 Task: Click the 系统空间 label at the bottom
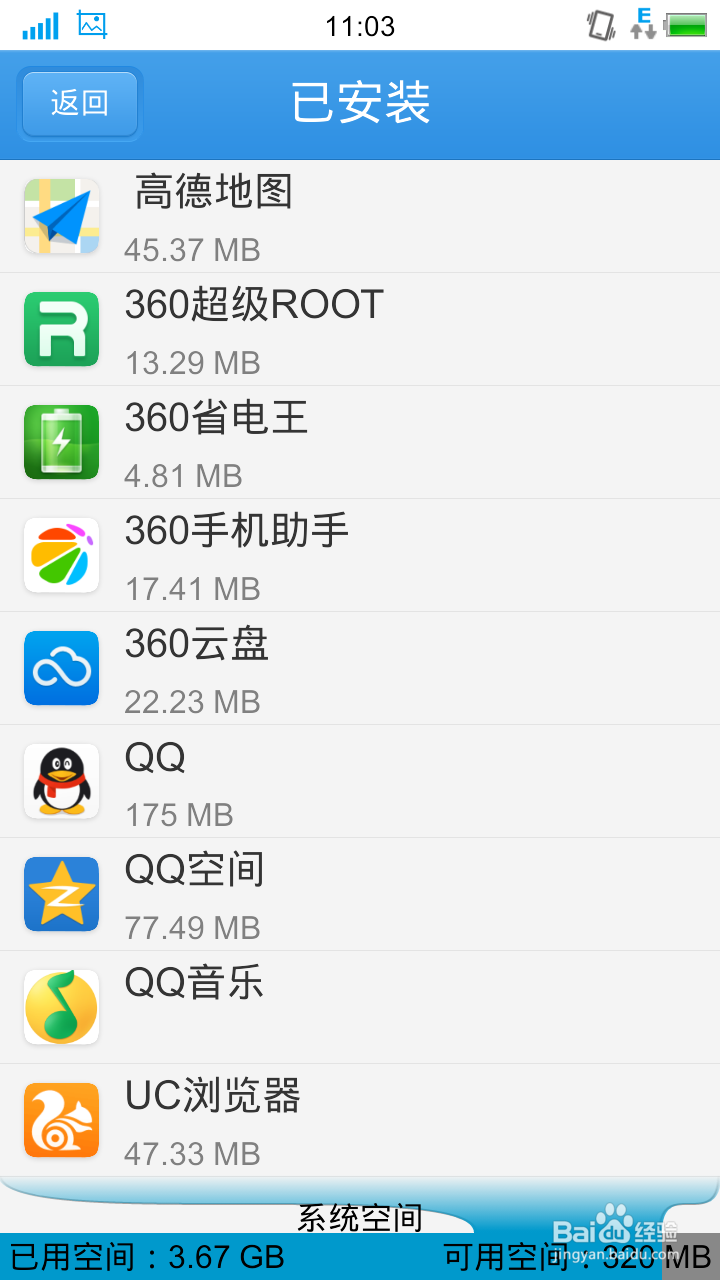point(360,1218)
